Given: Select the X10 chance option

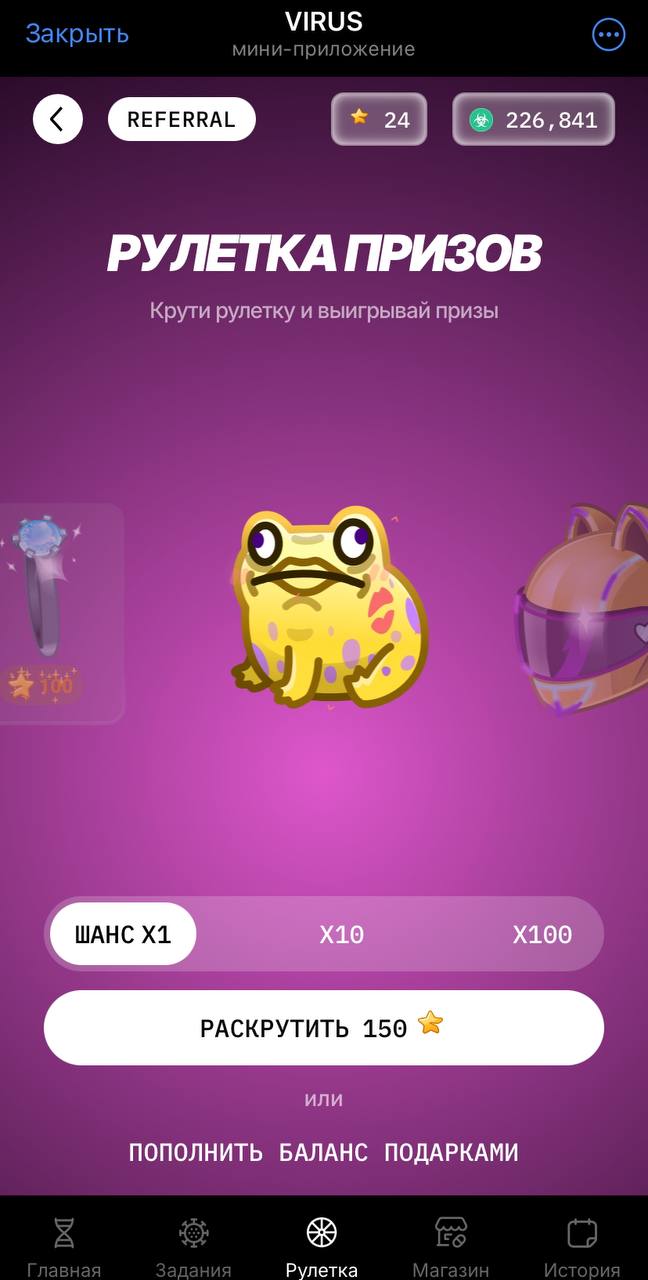Looking at the screenshot, I should [341, 935].
